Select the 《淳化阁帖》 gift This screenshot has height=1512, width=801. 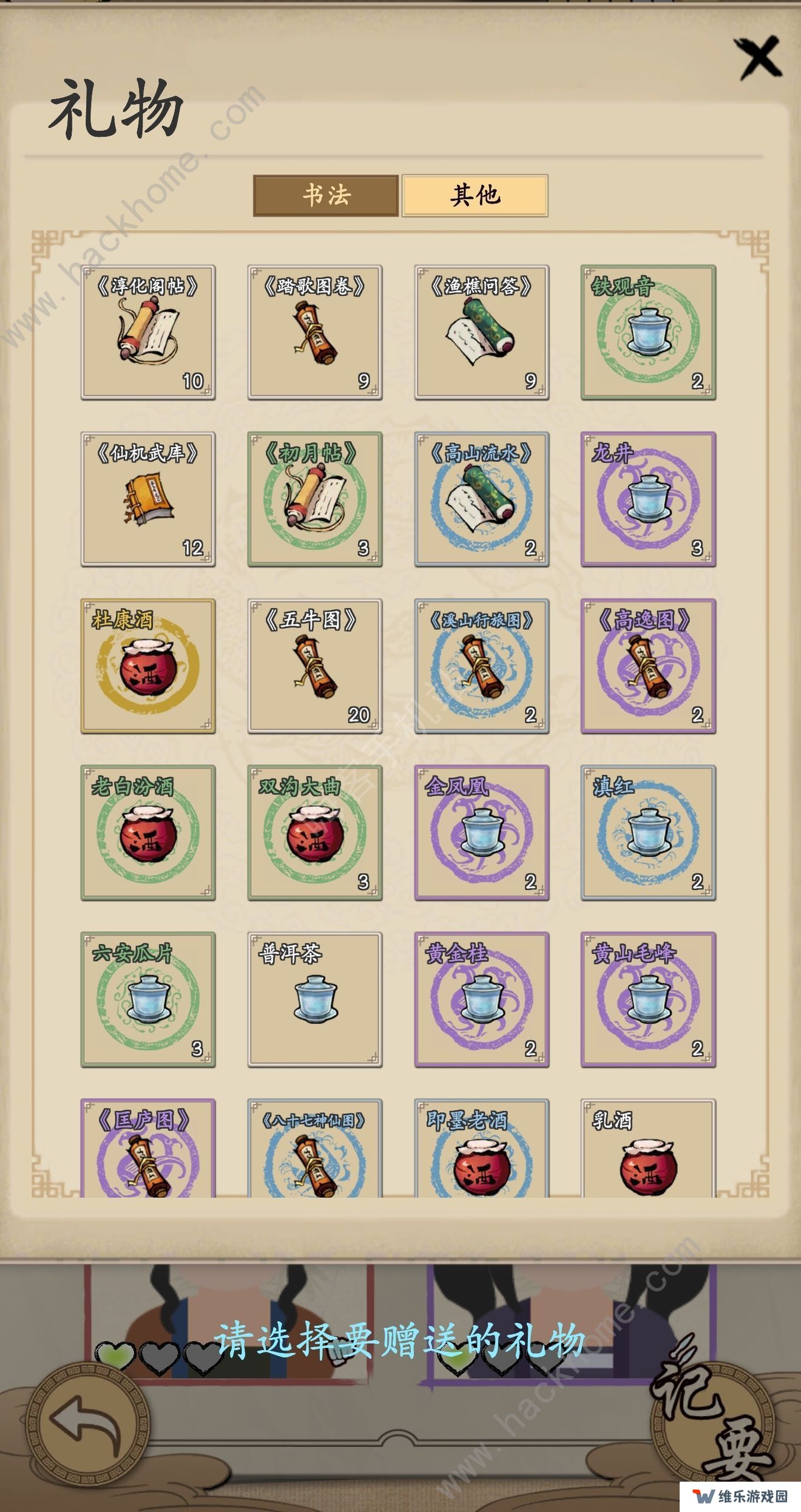point(148,332)
